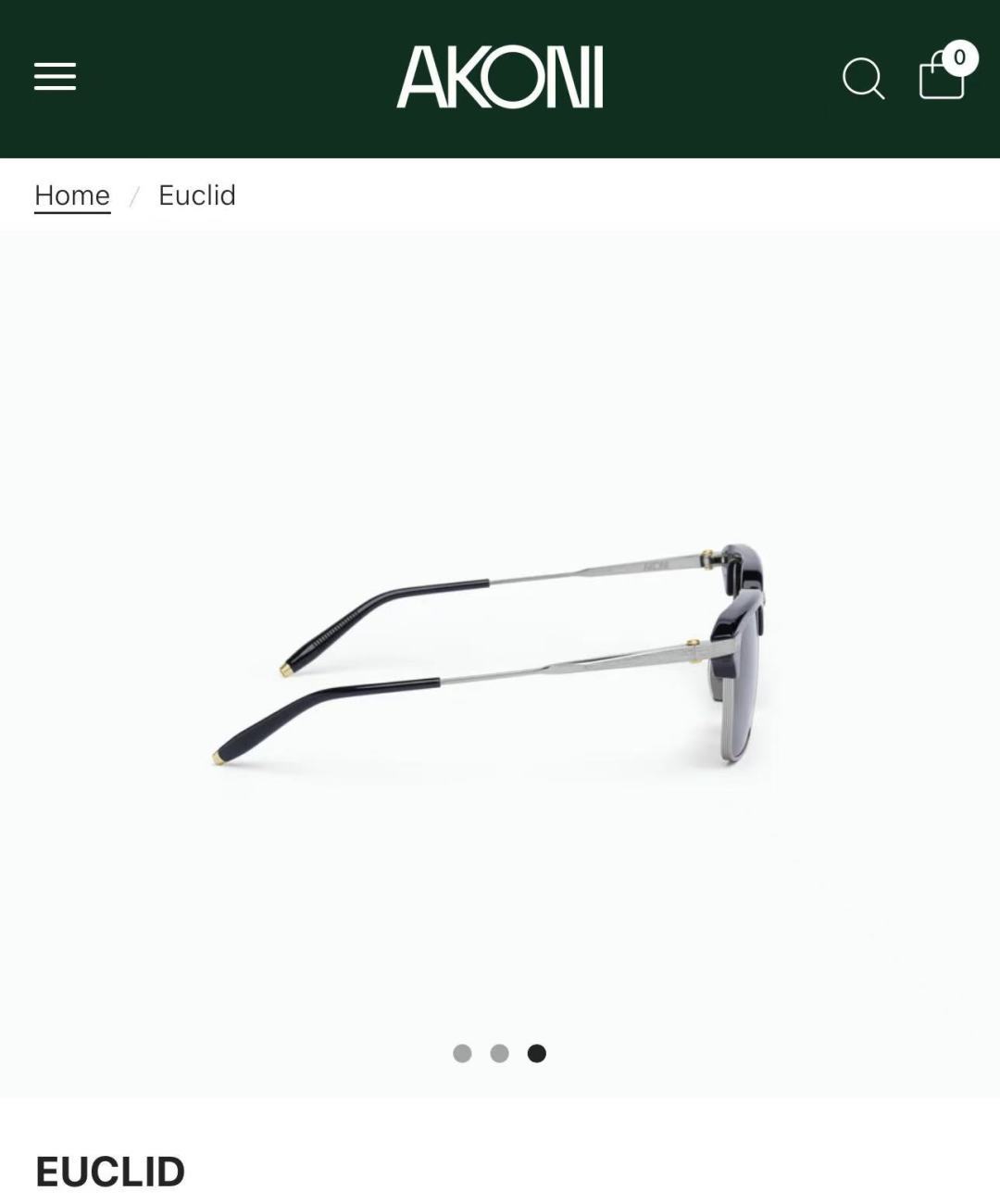Tap the AKONI logo to go home

tap(500, 77)
